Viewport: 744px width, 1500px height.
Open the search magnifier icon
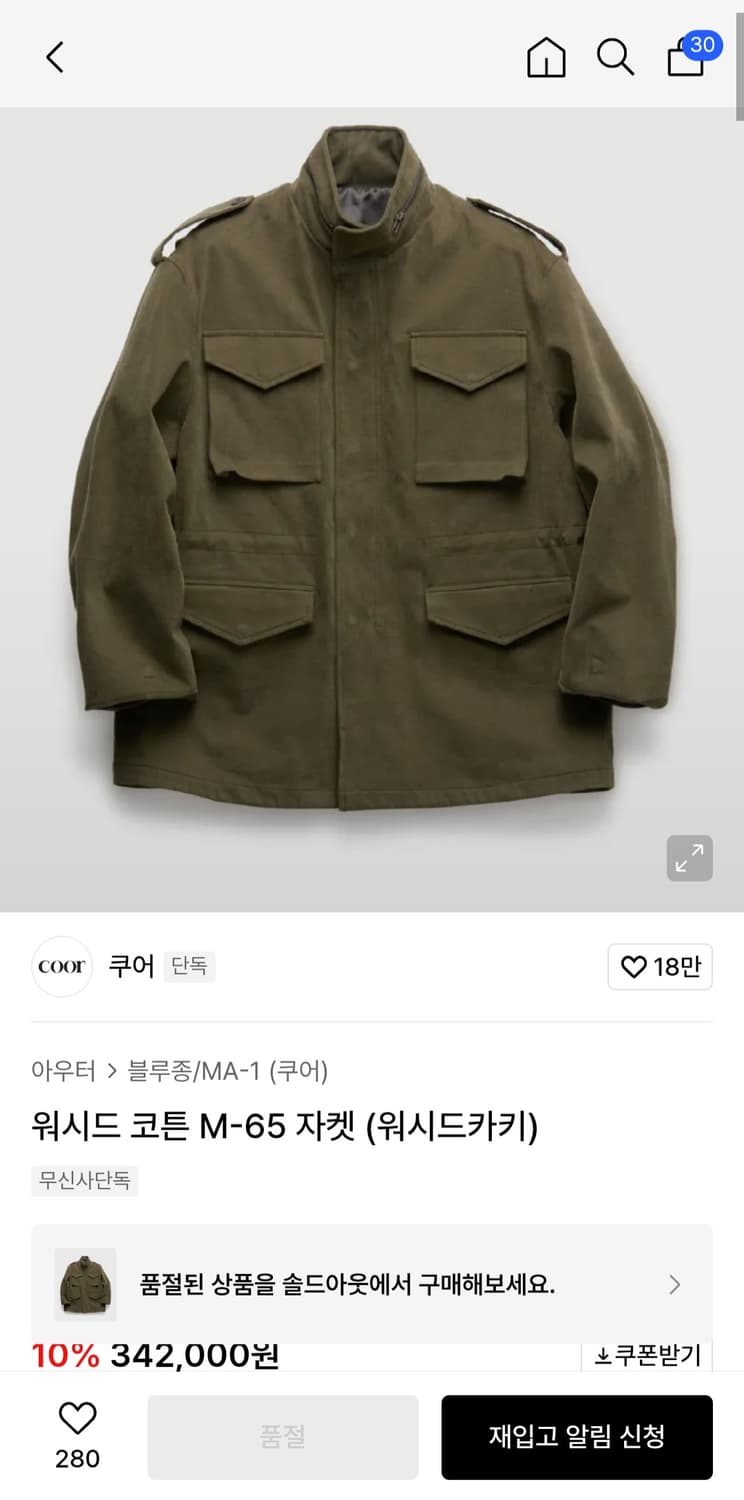coord(616,58)
